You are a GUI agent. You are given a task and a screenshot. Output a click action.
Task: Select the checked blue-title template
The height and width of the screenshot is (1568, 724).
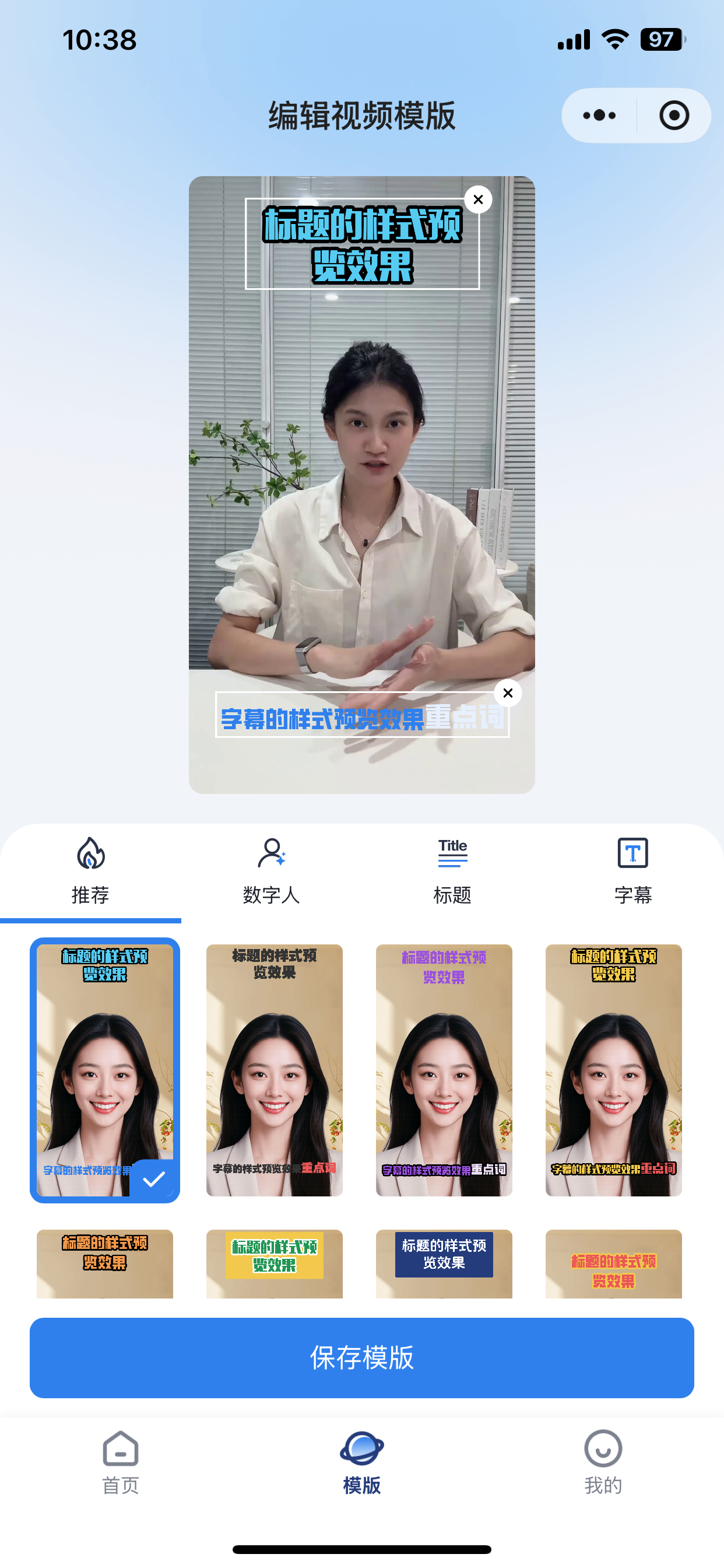[x=105, y=1069]
